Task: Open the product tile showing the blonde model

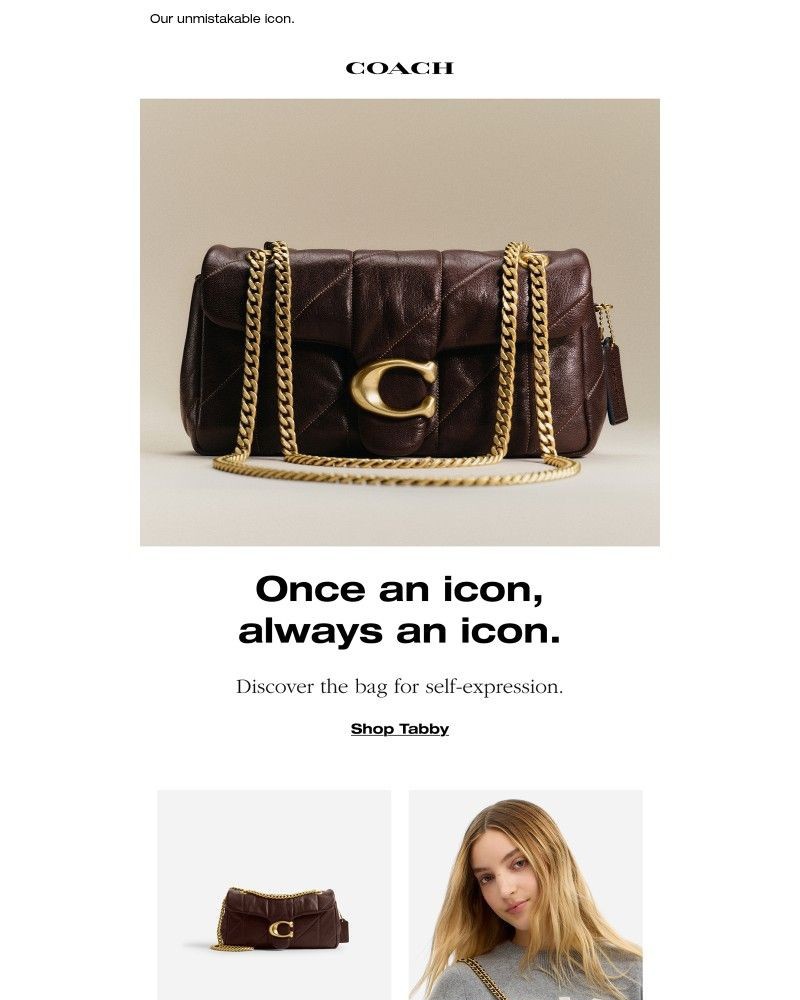Action: click(525, 895)
